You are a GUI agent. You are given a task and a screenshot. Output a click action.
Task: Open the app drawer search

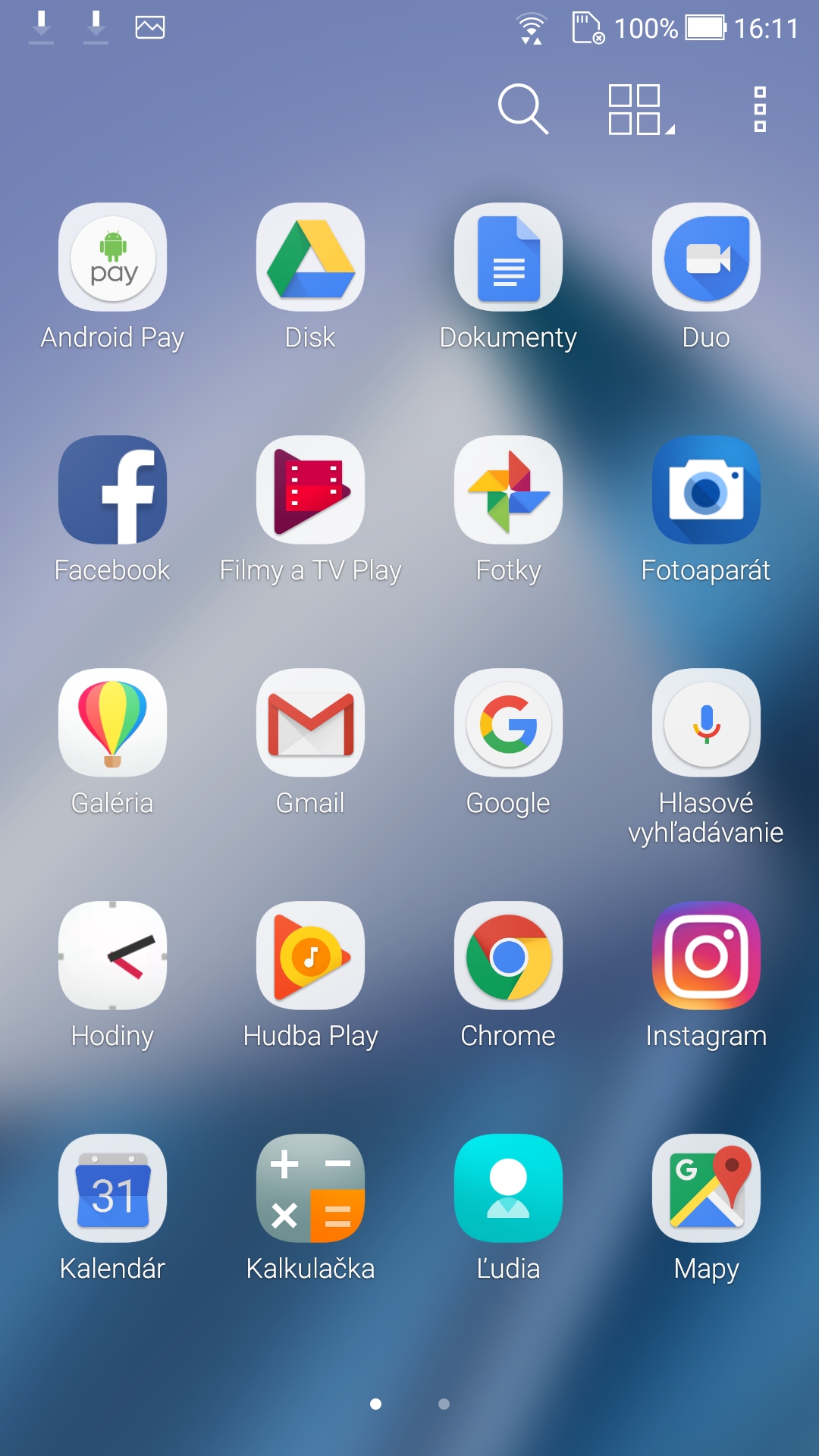point(523,109)
